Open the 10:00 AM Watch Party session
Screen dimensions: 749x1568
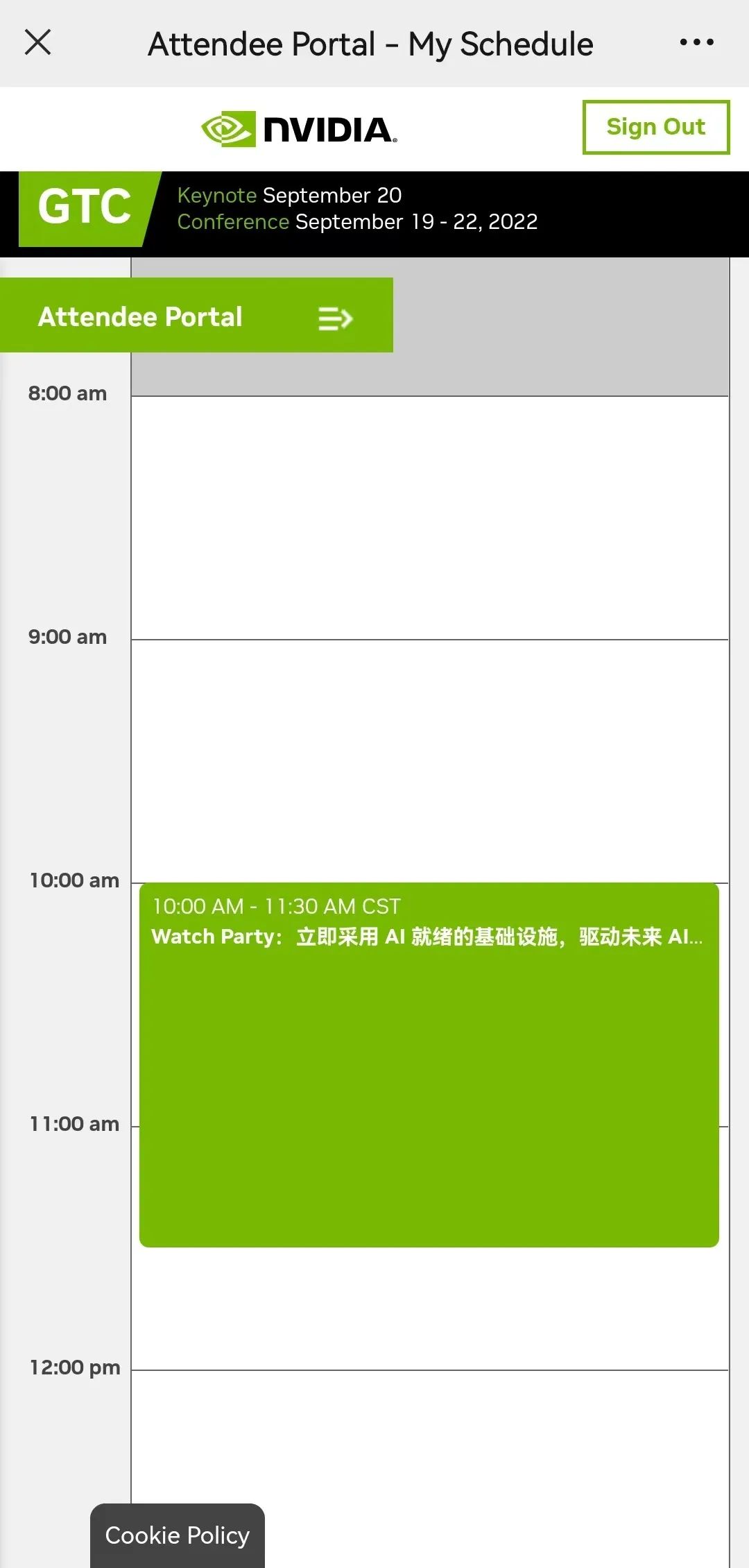(429, 1063)
